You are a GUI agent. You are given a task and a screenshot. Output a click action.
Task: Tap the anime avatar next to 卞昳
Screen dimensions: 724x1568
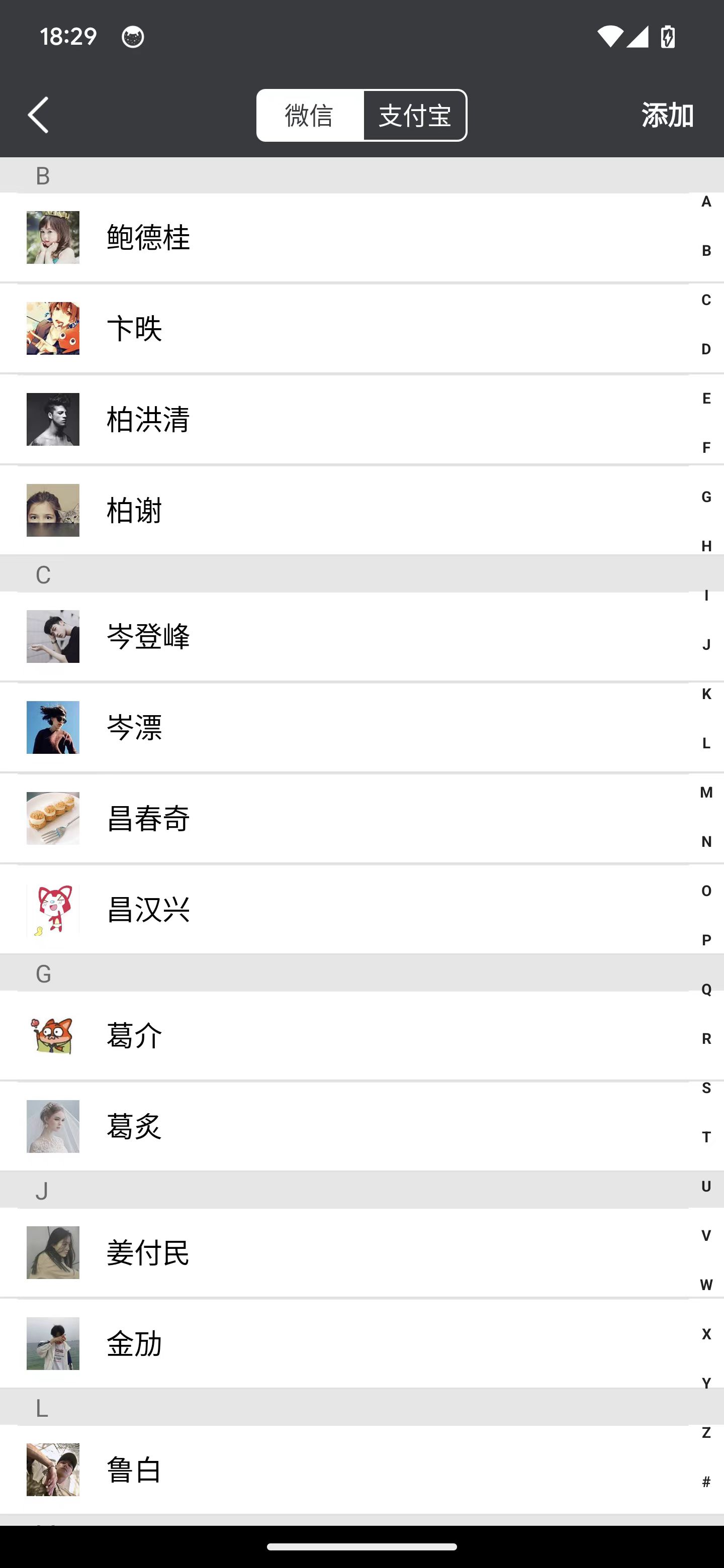tap(53, 329)
